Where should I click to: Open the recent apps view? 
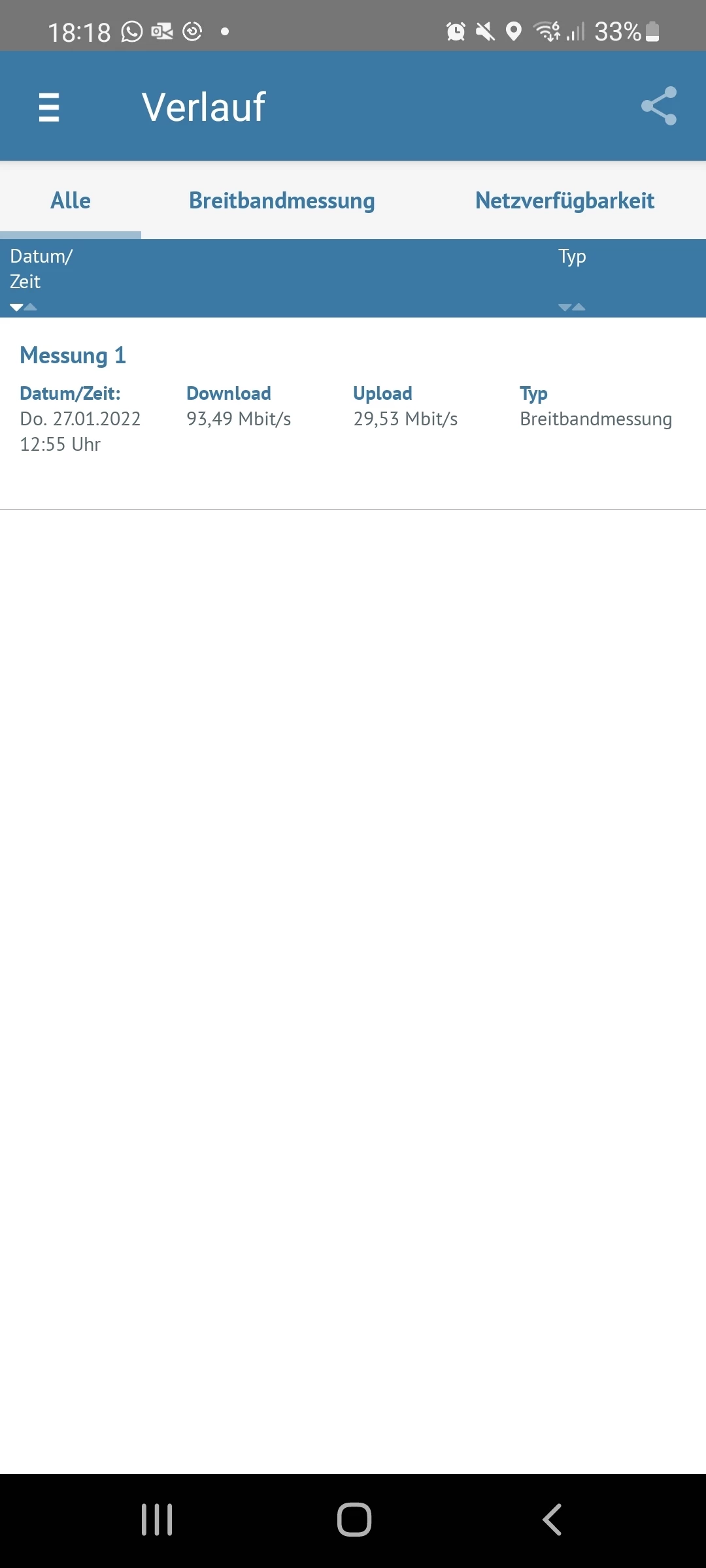click(157, 1519)
